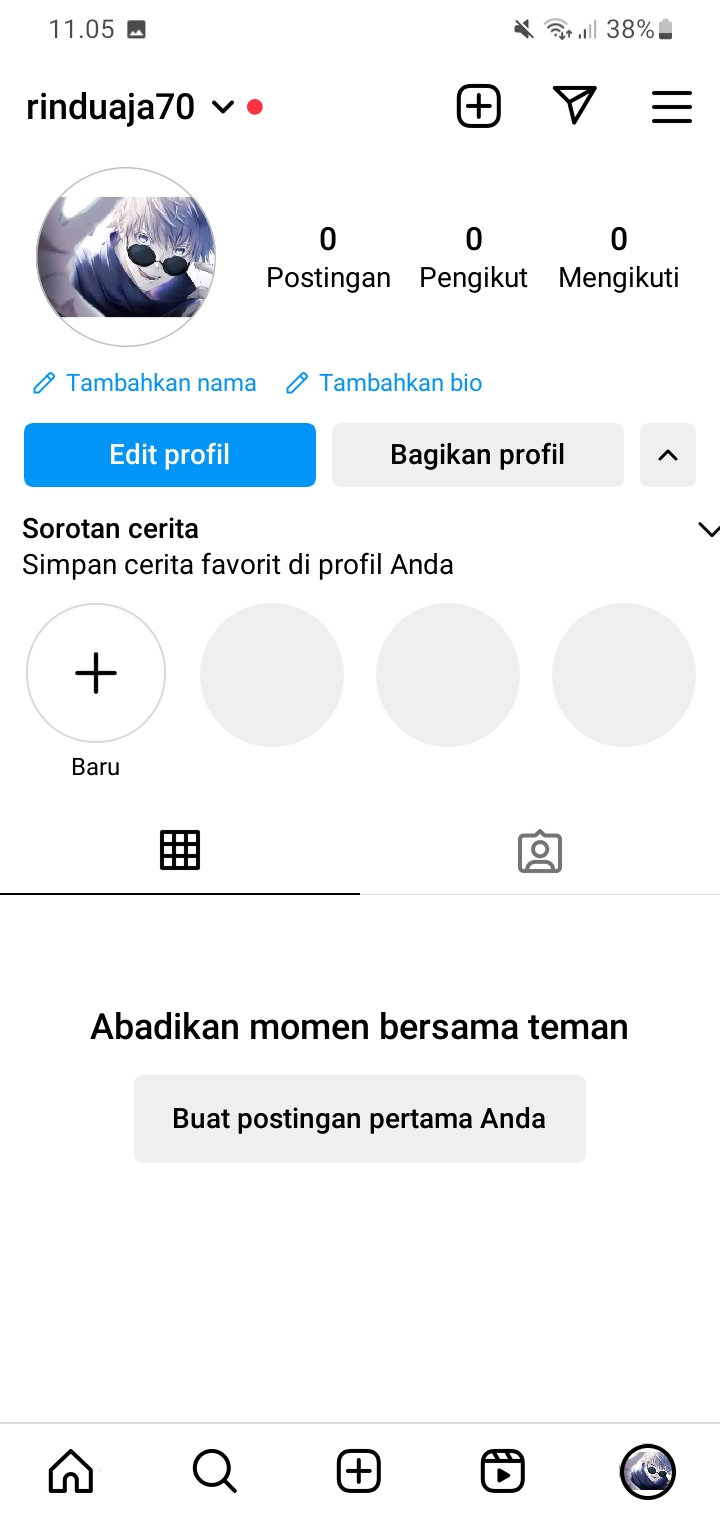Switch to the tagged photos tab
The width and height of the screenshot is (720, 1520).
[540, 852]
